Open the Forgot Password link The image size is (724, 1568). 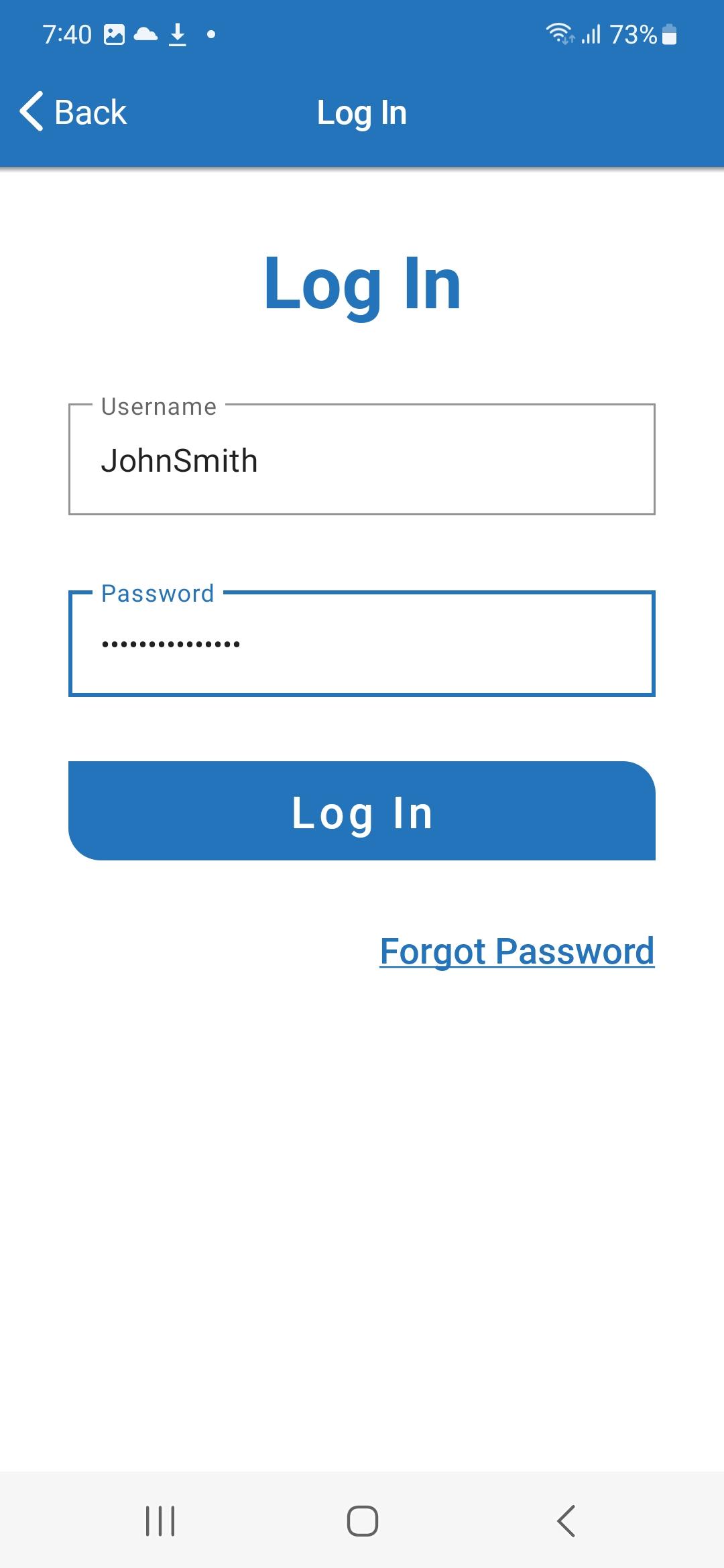point(517,951)
